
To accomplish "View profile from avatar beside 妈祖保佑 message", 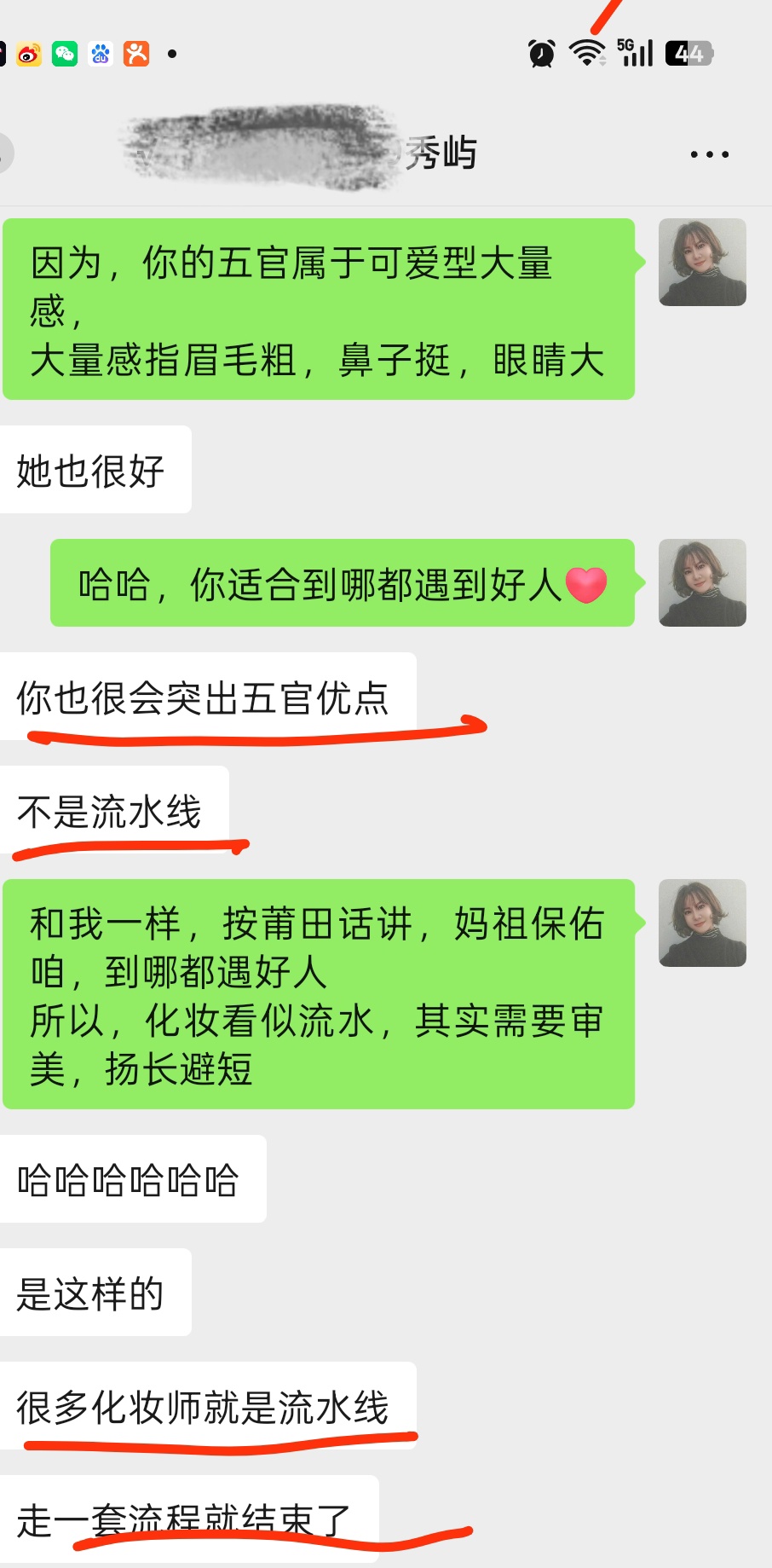I will click(x=702, y=923).
